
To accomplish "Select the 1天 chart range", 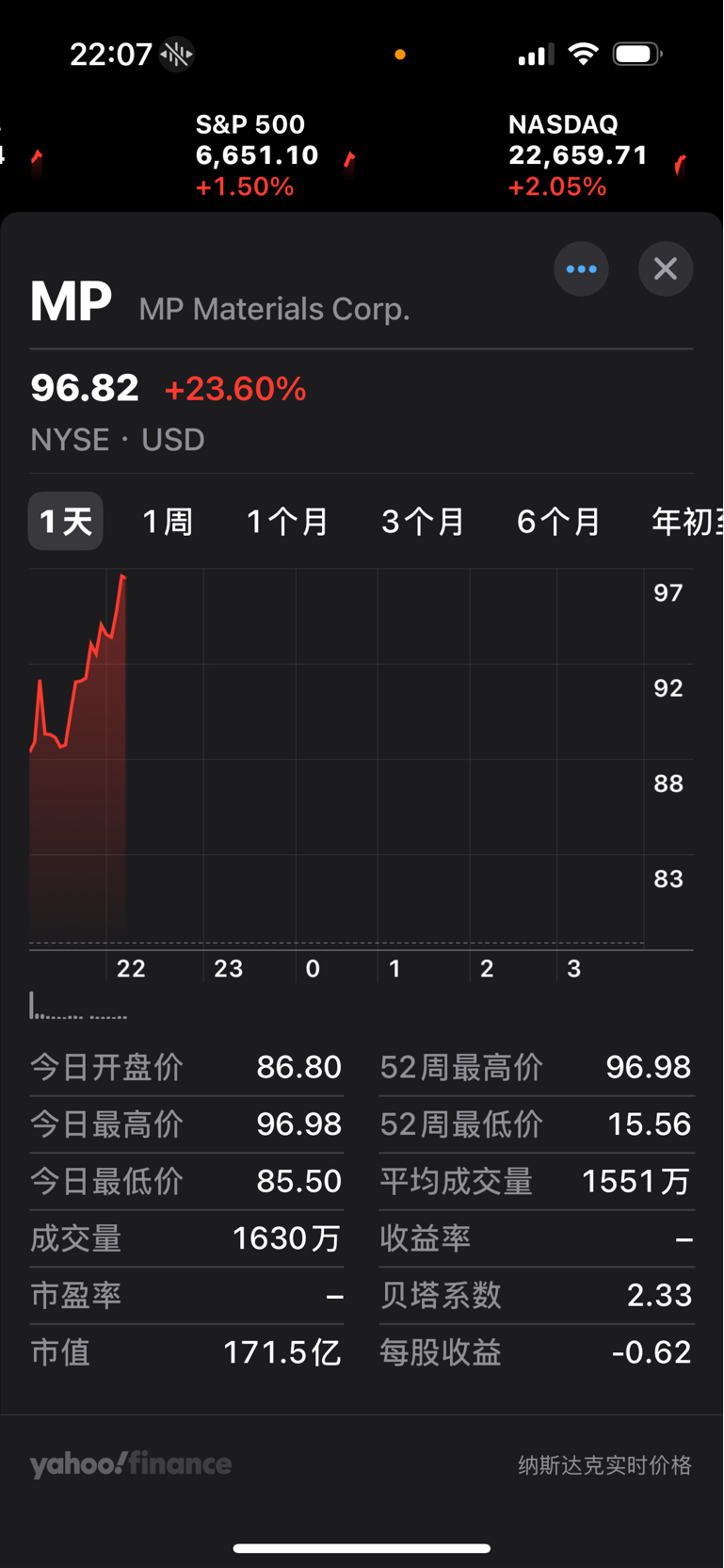I will coord(66,521).
